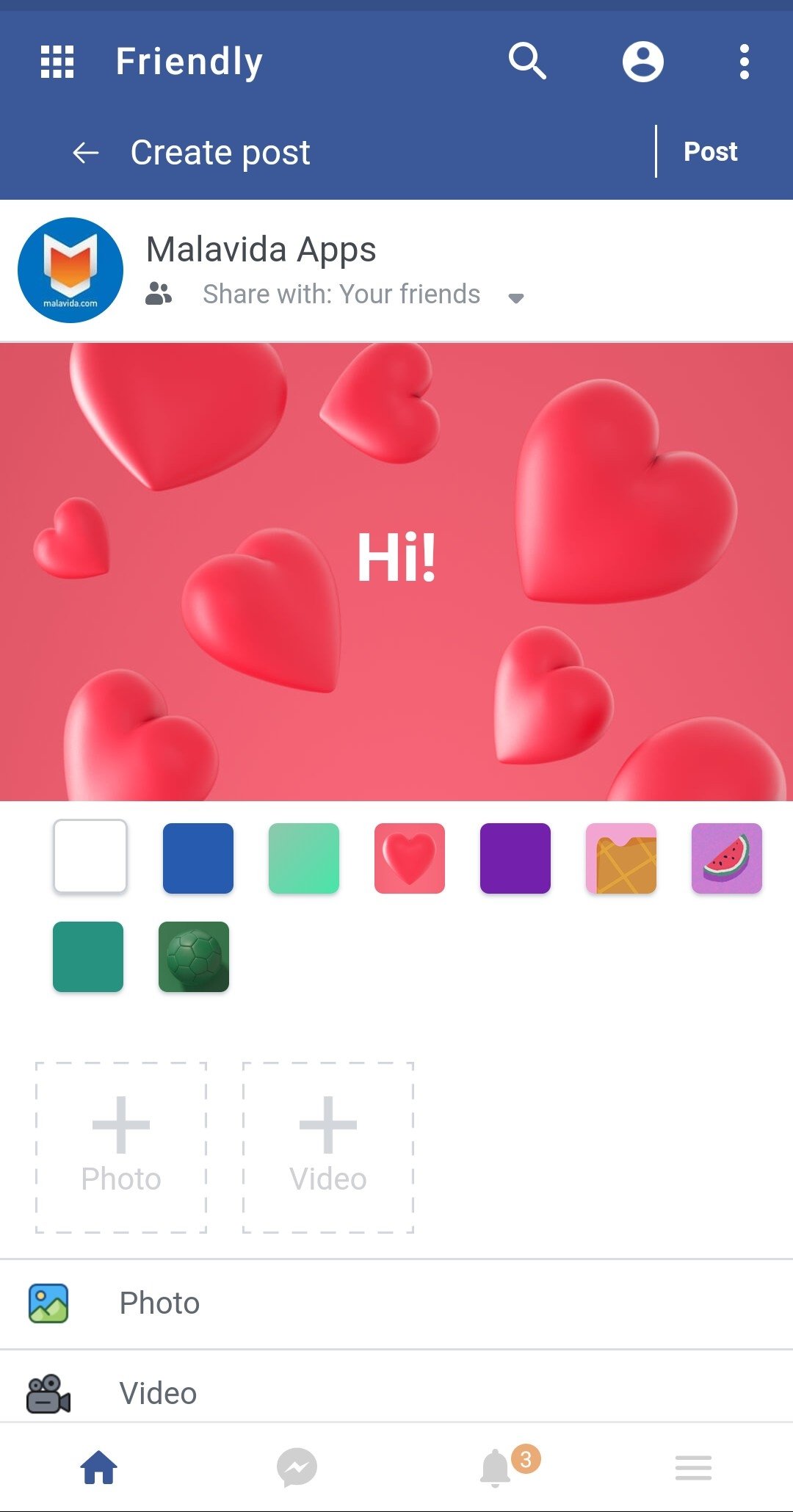
Task: Select the white background swatch
Action: click(90, 857)
